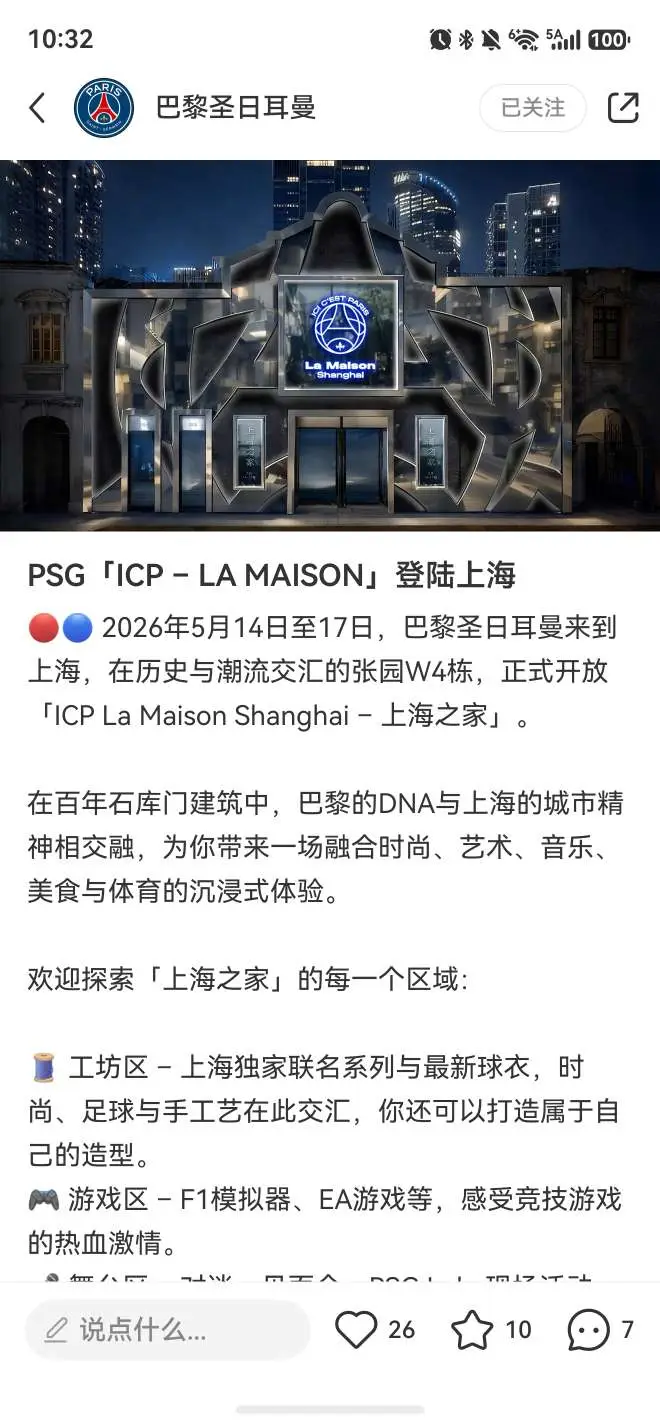
Task: Like this post with the heart icon
Action: [x=356, y=1330]
